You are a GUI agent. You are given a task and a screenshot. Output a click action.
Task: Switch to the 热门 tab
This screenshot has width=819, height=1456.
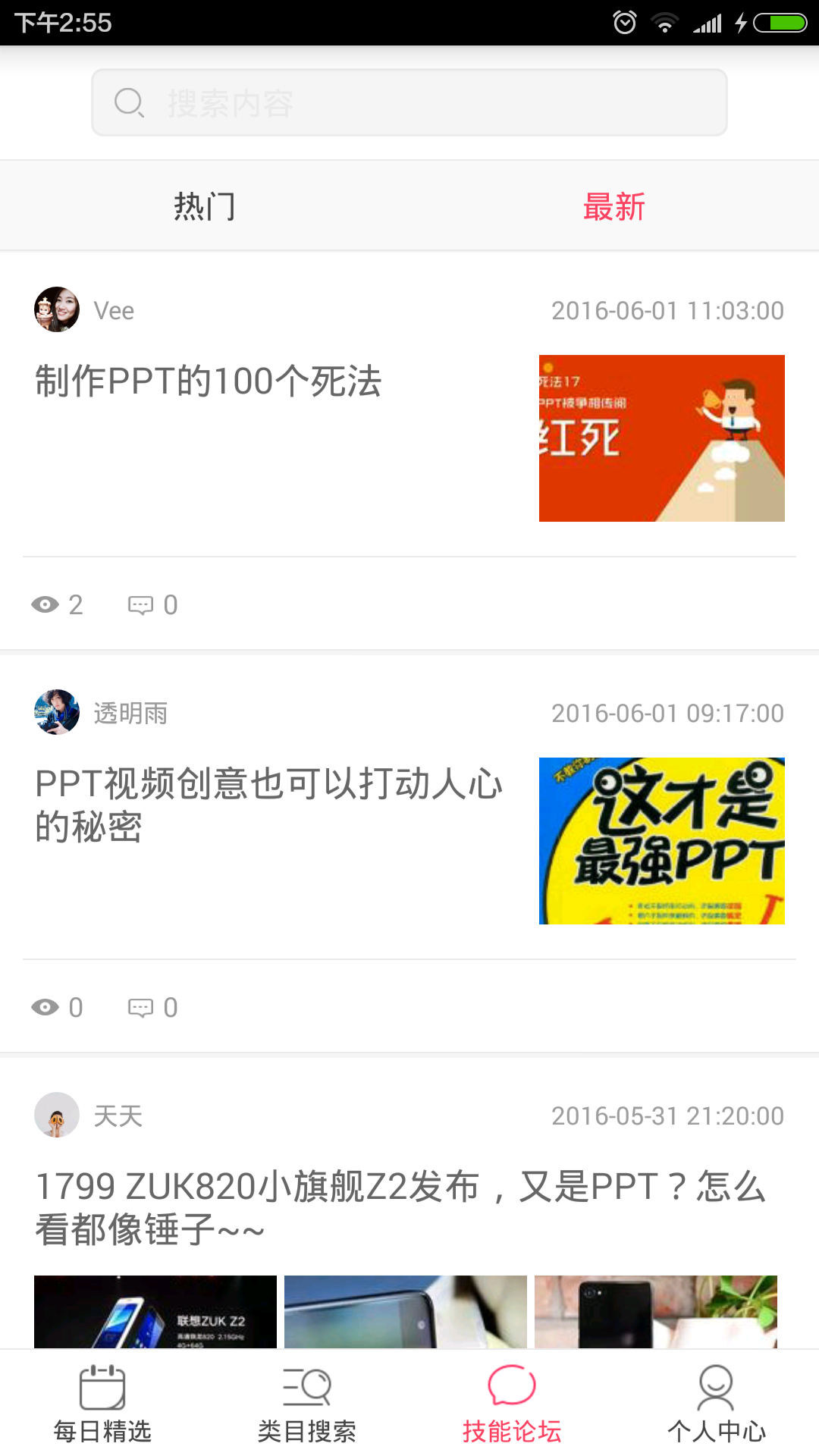[205, 206]
